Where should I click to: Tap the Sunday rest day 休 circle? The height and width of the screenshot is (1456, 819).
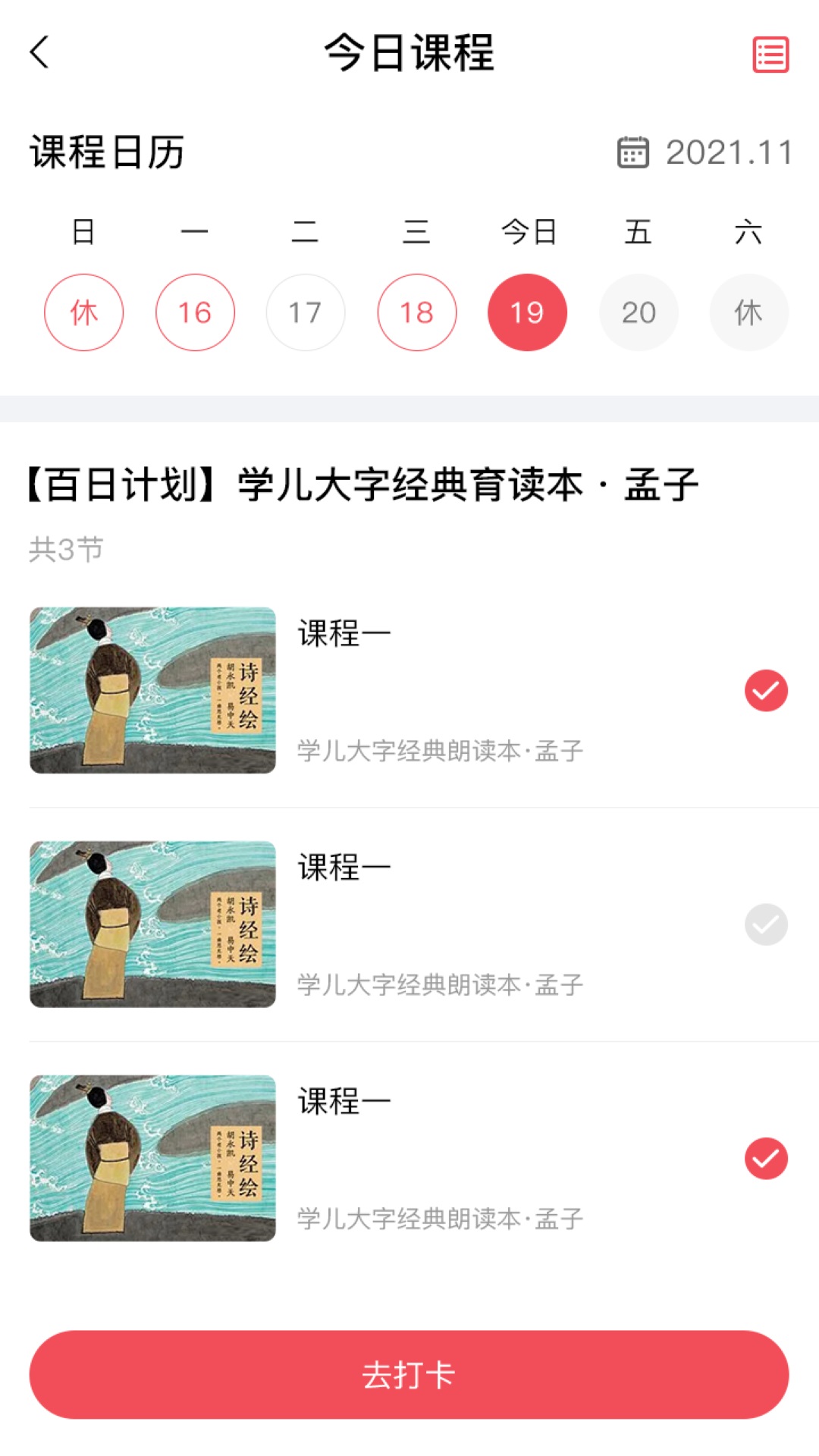84,312
